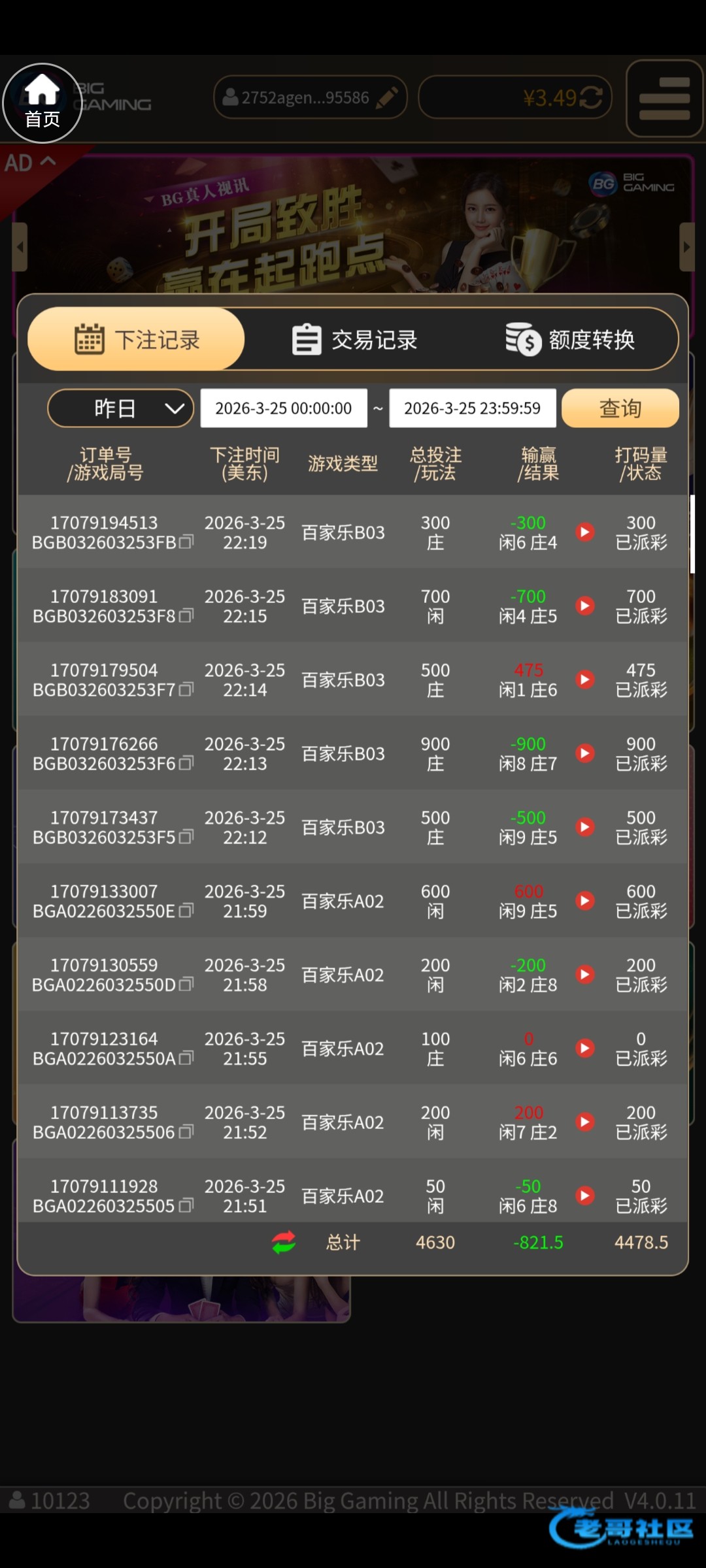Refresh the ¥3.49 balance
Screen dimensions: 706x1568
click(x=591, y=98)
